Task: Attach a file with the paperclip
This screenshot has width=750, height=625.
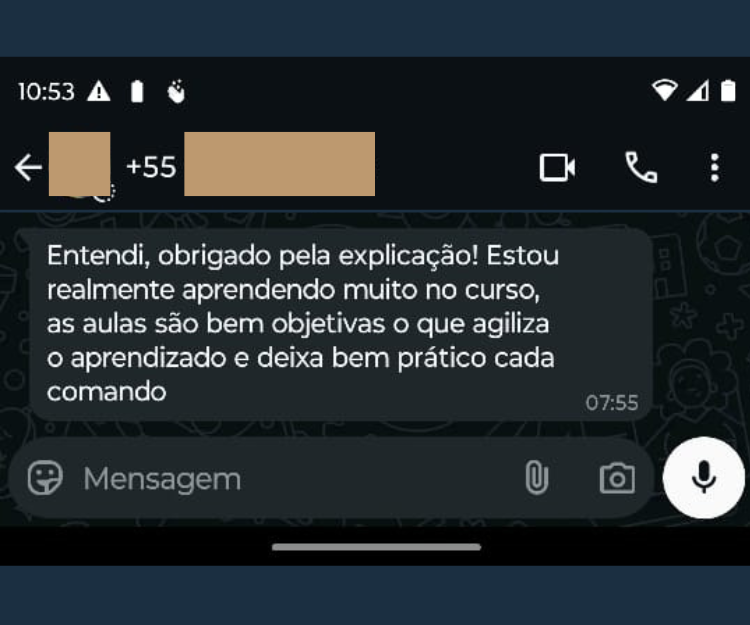Action: tap(537, 479)
